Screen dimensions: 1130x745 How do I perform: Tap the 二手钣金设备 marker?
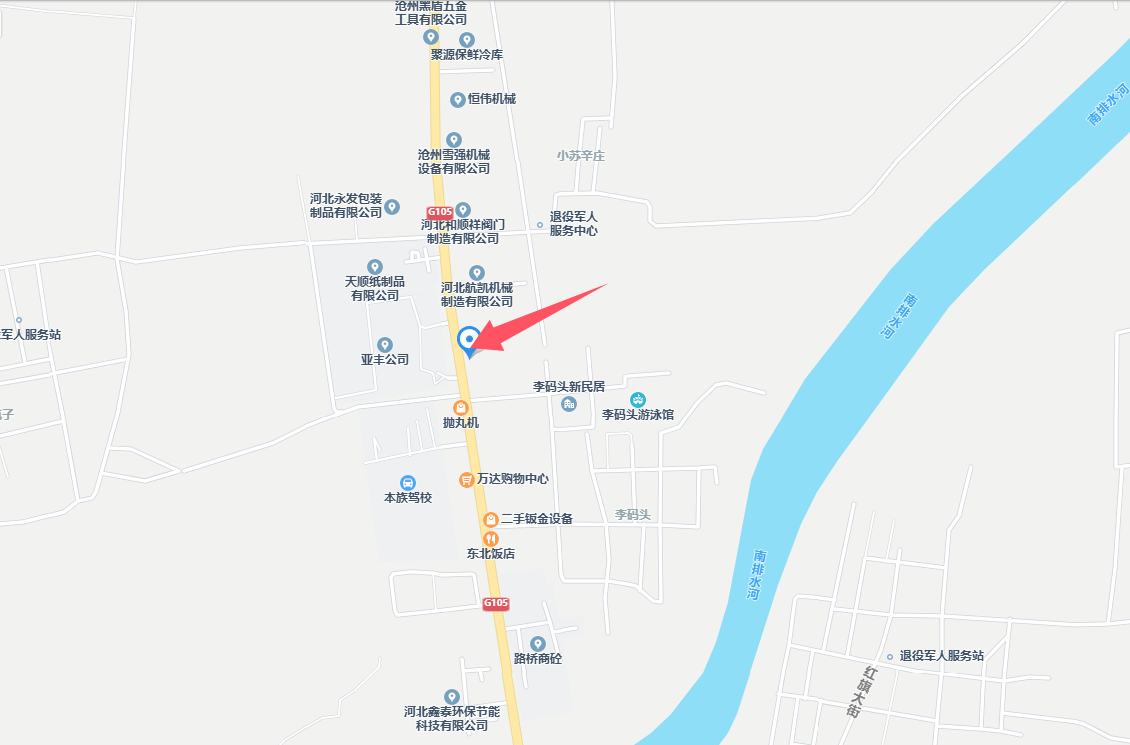pos(491,519)
